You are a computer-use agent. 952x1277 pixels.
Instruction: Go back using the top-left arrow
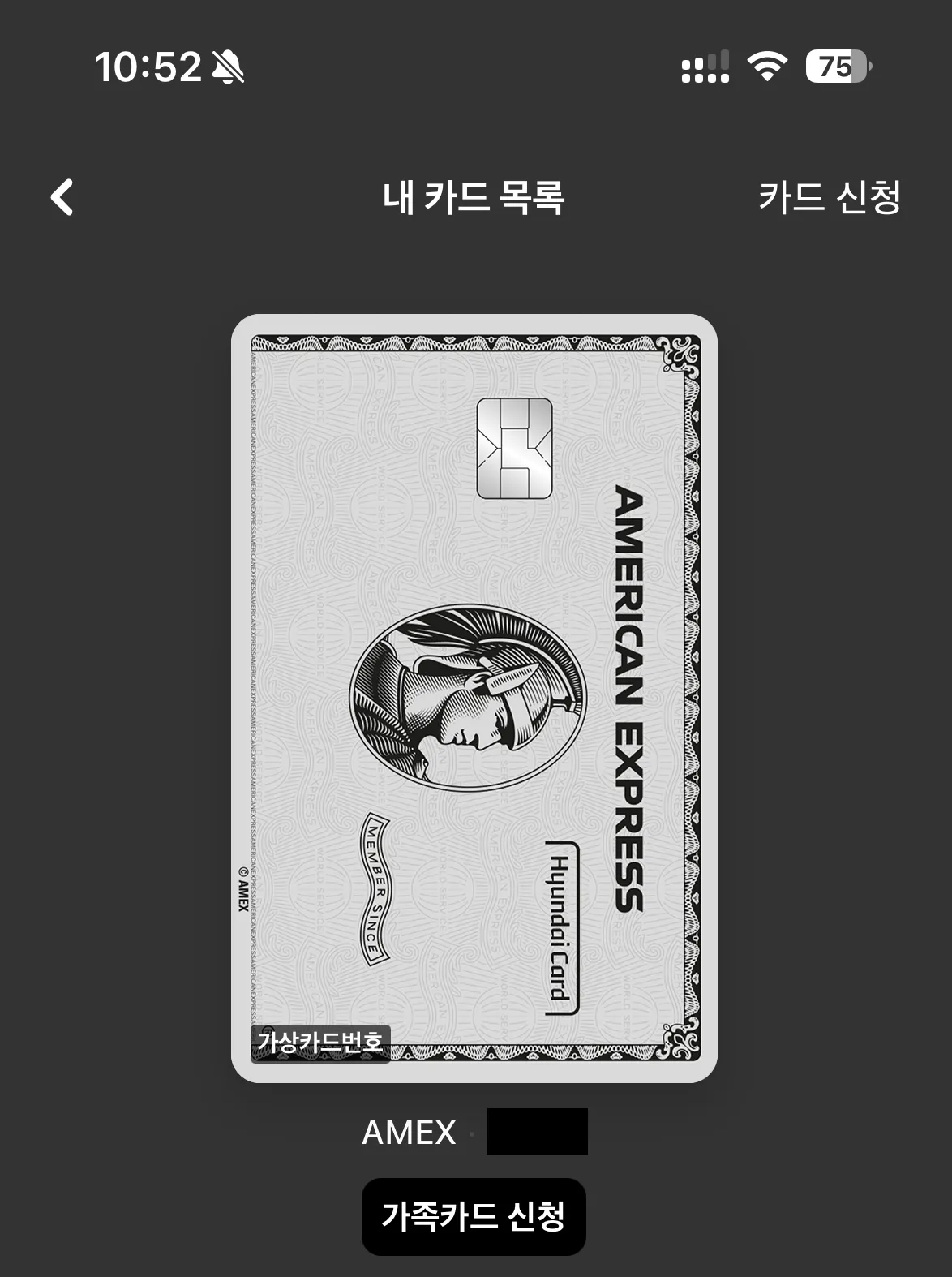62,197
